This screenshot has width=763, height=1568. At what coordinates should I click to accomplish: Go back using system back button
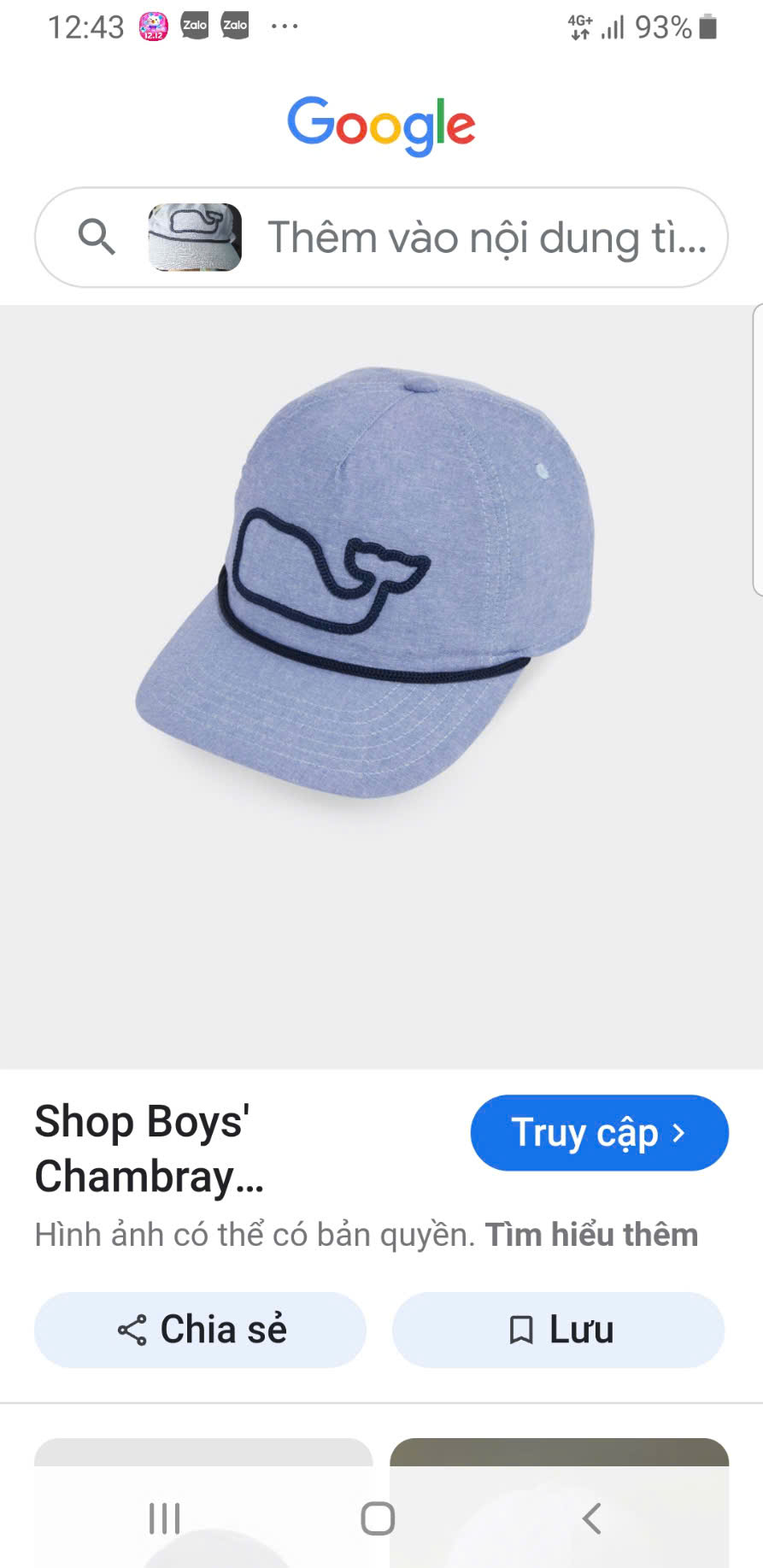(x=591, y=1518)
